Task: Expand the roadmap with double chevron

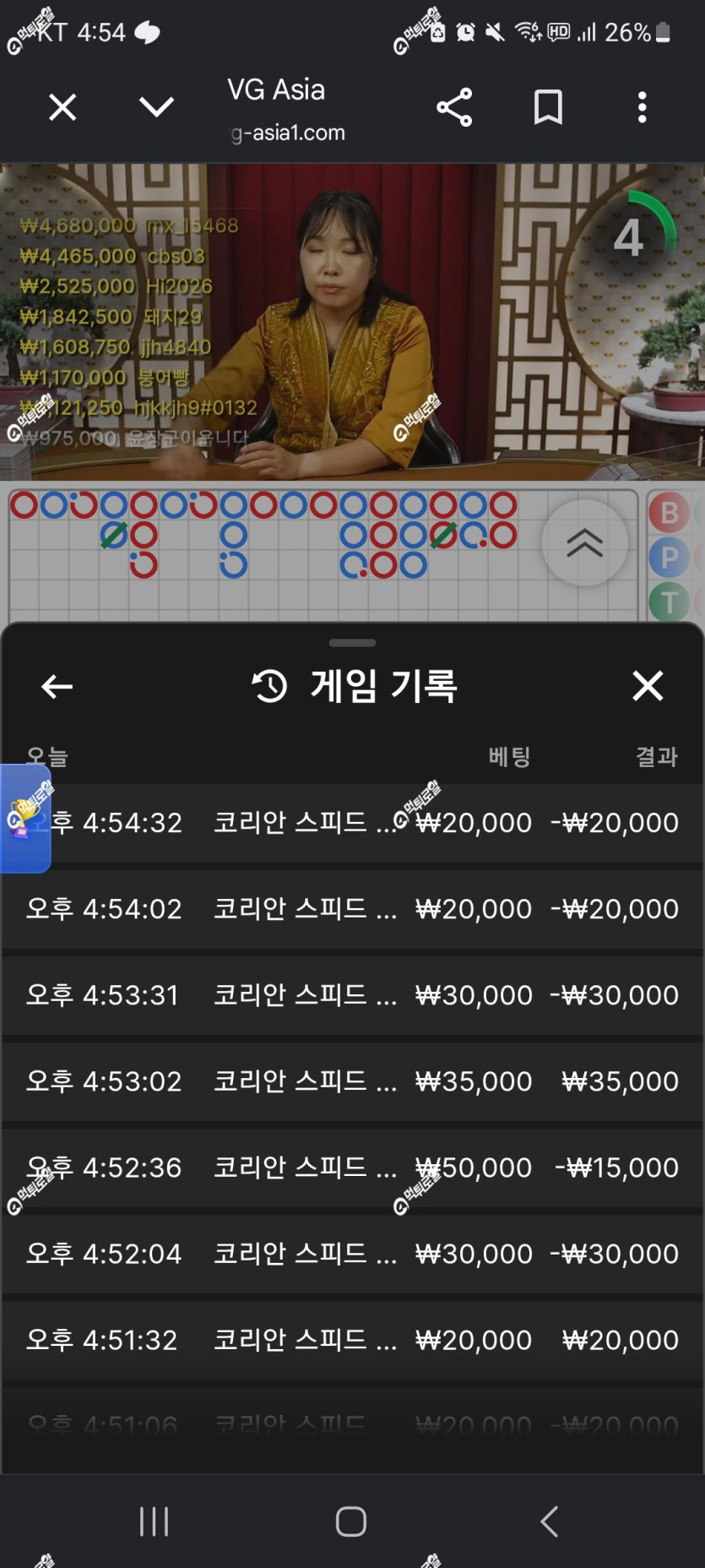Action: point(584,542)
